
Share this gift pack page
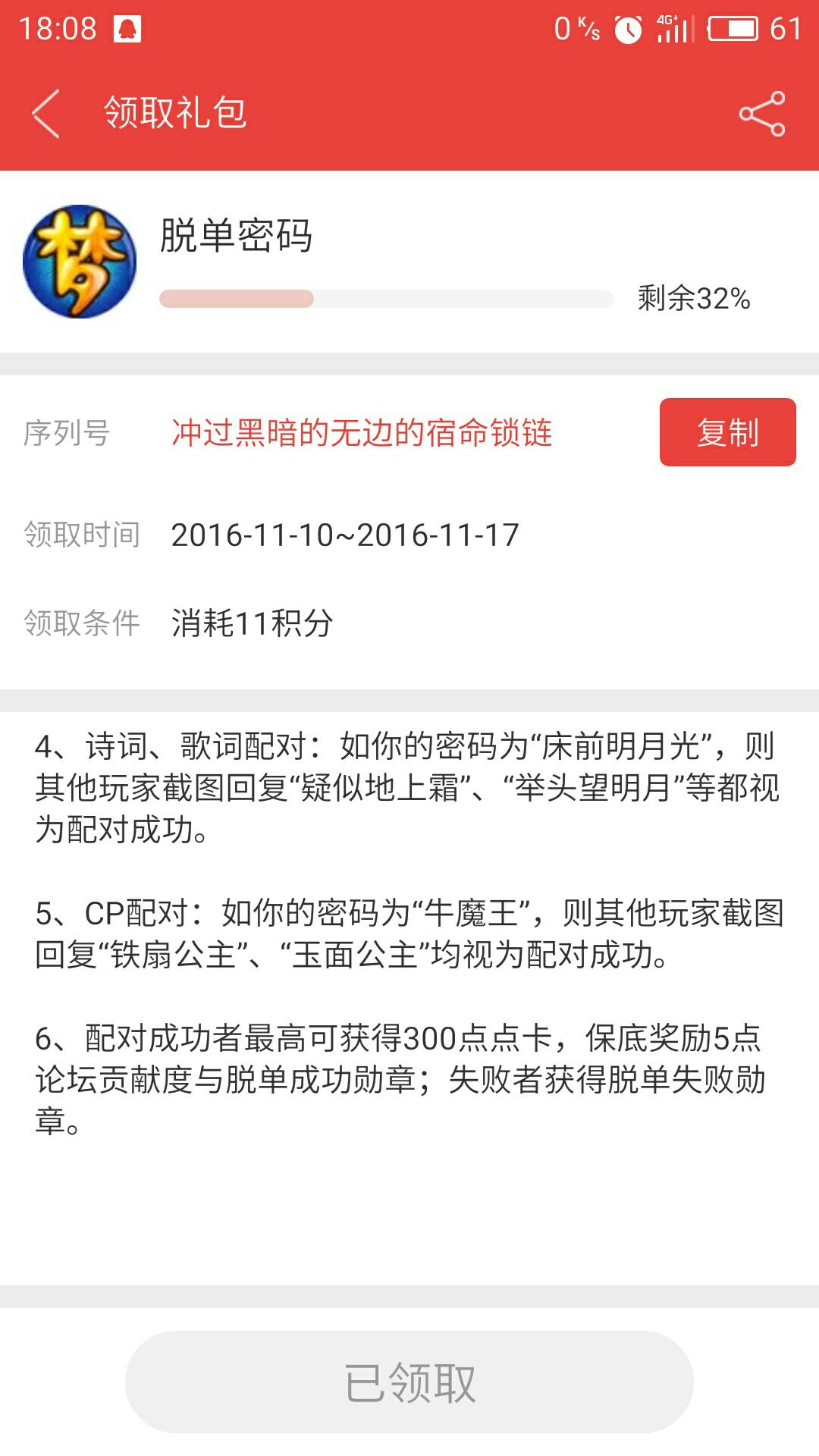coord(762,114)
